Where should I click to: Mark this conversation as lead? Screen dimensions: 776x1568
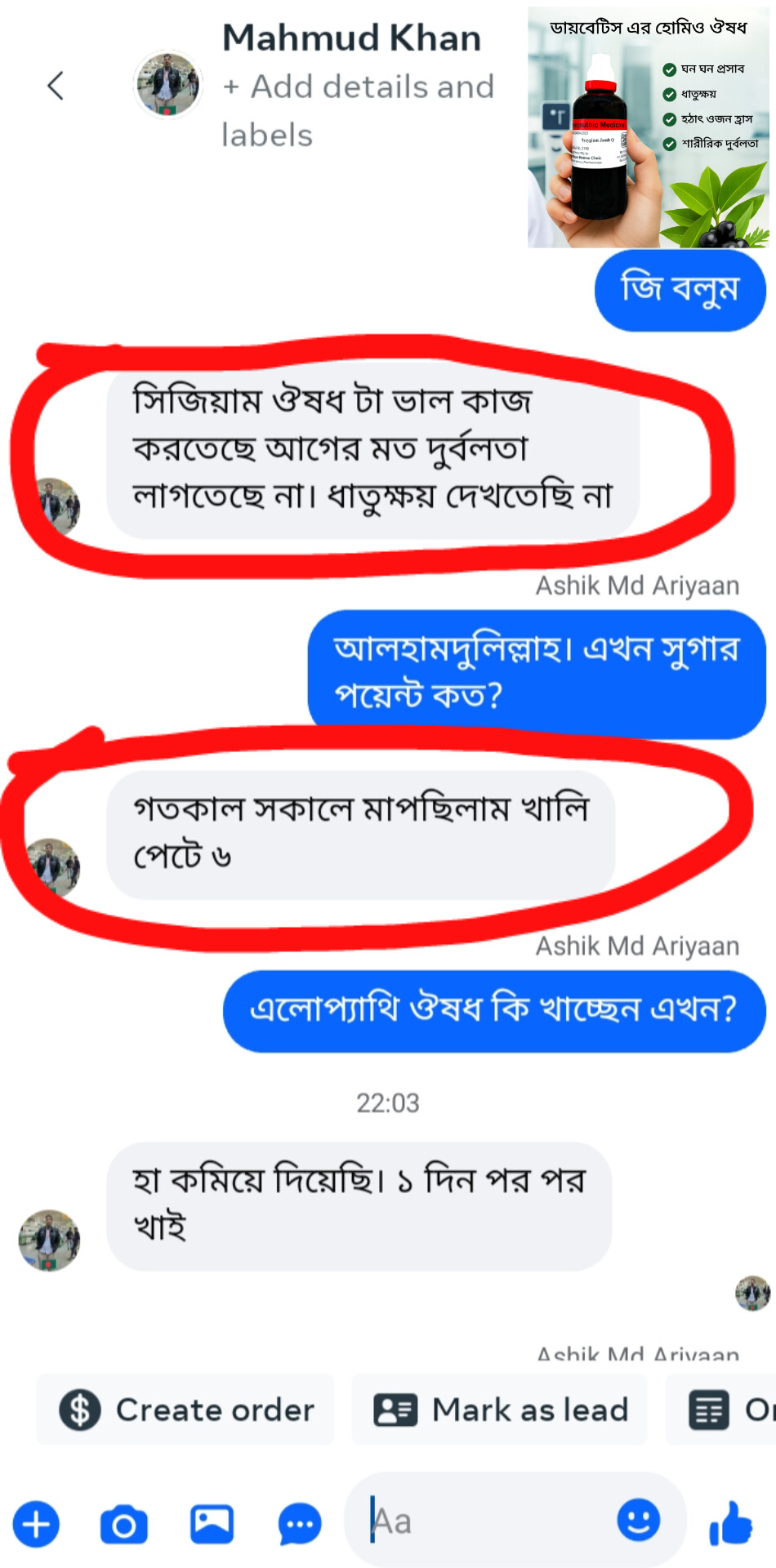click(500, 1410)
